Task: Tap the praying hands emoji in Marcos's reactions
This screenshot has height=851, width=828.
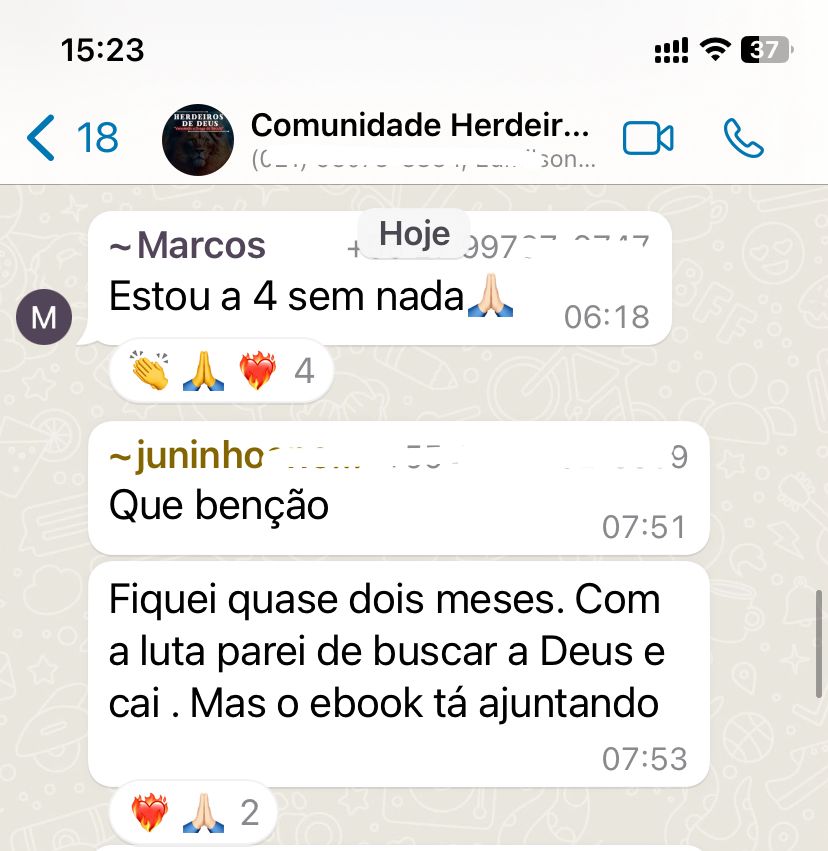Action: click(203, 370)
